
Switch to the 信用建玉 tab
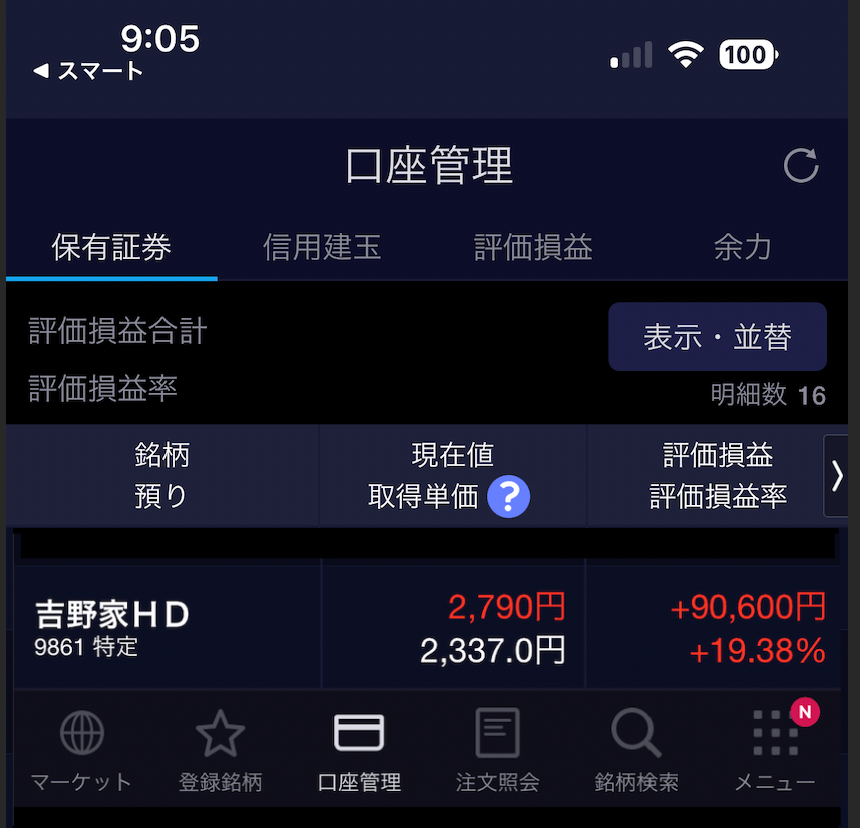point(322,247)
